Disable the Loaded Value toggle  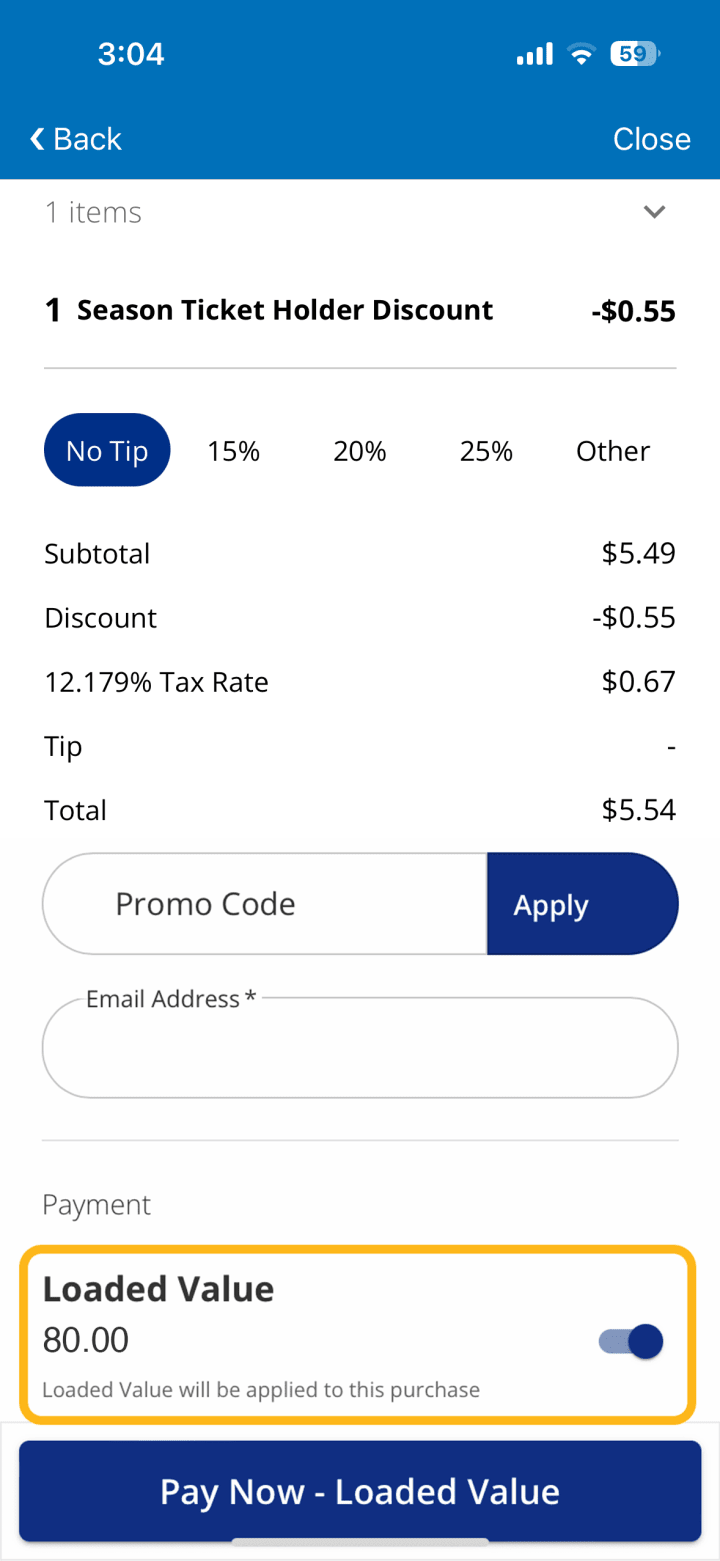coord(631,1341)
